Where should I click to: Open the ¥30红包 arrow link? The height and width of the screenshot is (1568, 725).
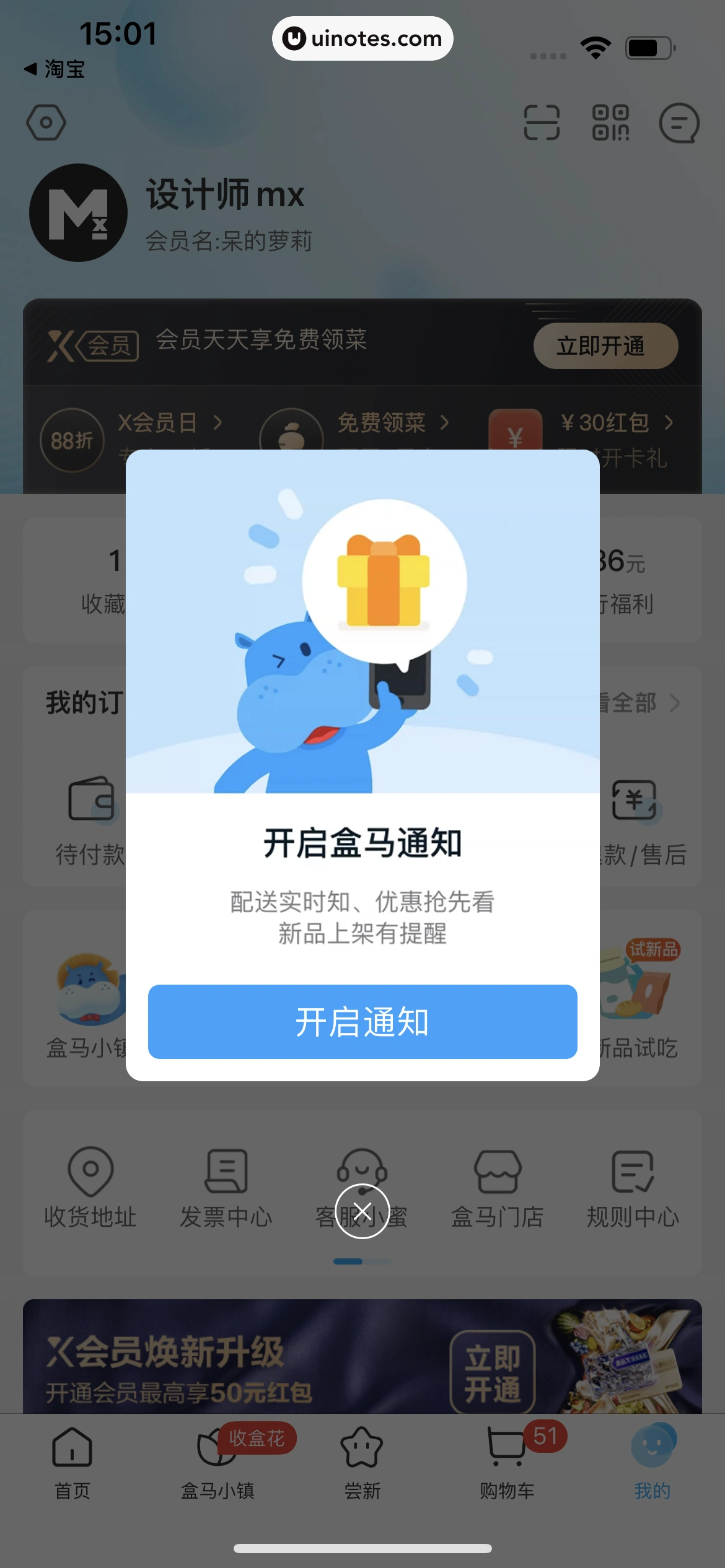point(669,423)
